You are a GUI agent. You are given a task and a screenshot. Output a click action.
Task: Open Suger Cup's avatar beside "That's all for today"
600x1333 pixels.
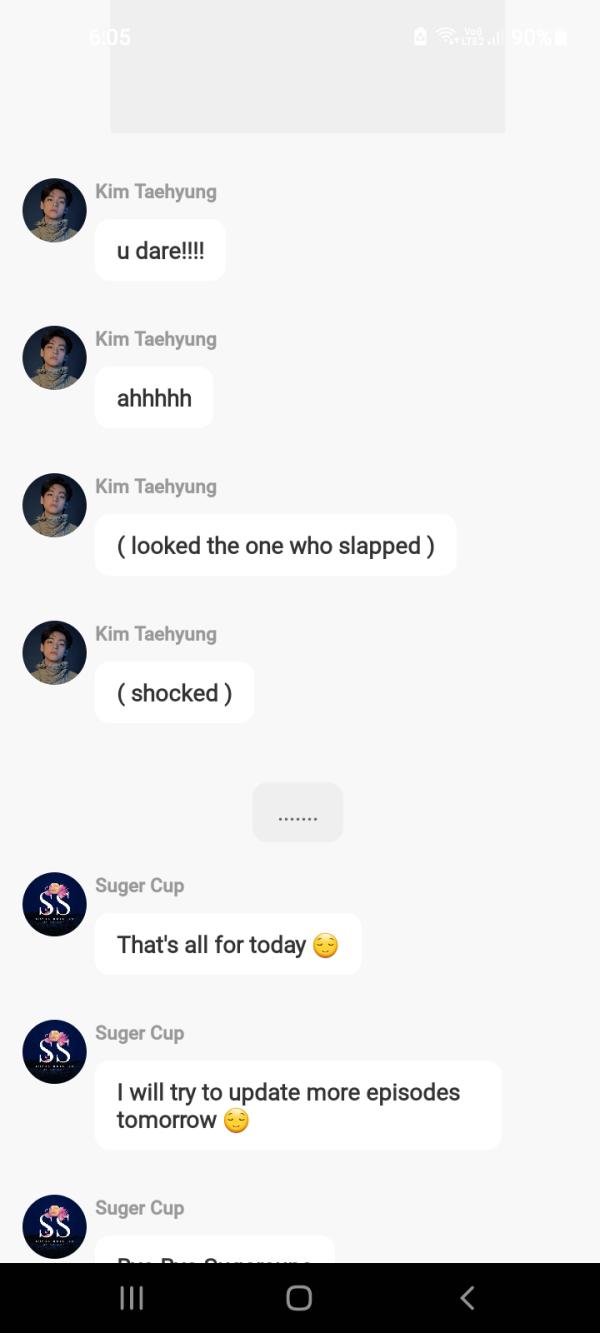click(x=55, y=904)
